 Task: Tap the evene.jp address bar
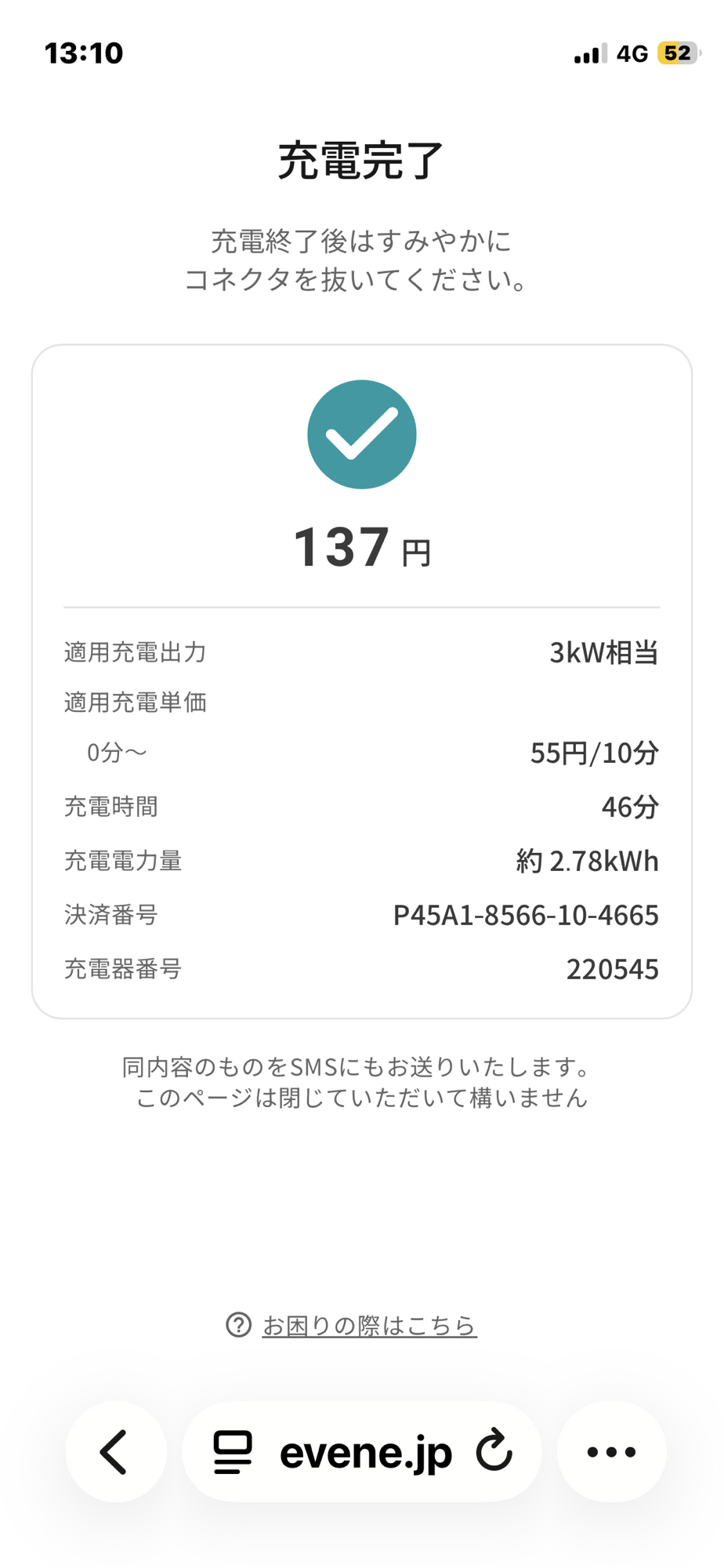click(366, 1453)
